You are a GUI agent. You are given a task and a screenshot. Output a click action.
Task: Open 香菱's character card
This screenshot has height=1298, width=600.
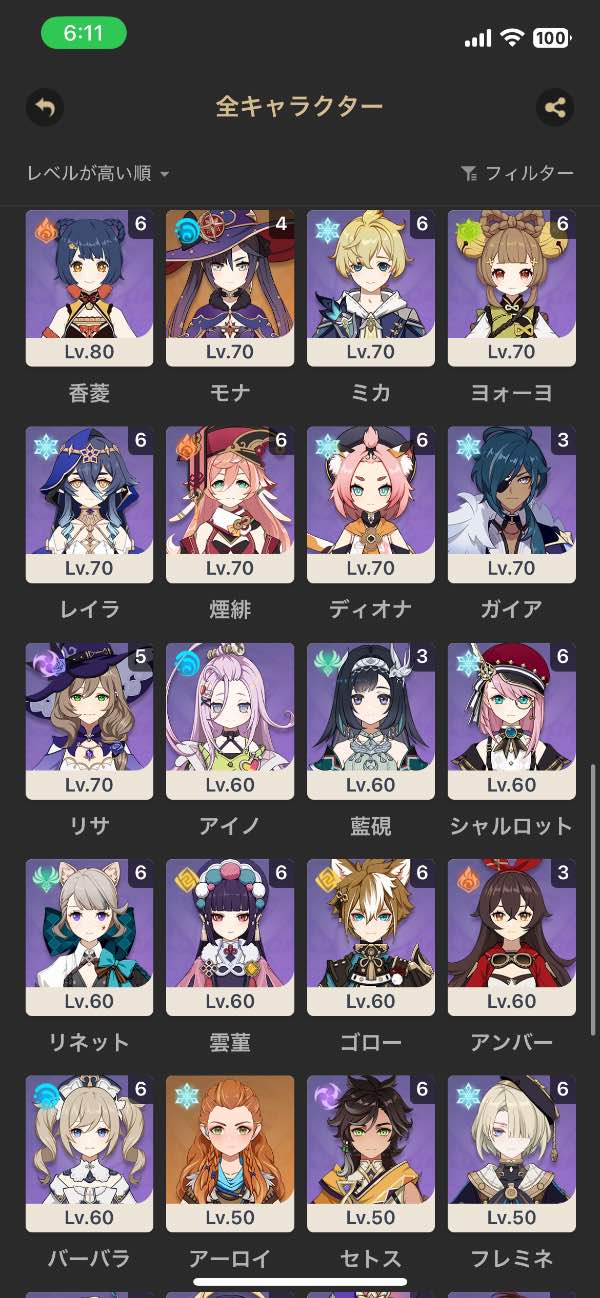(x=89, y=287)
